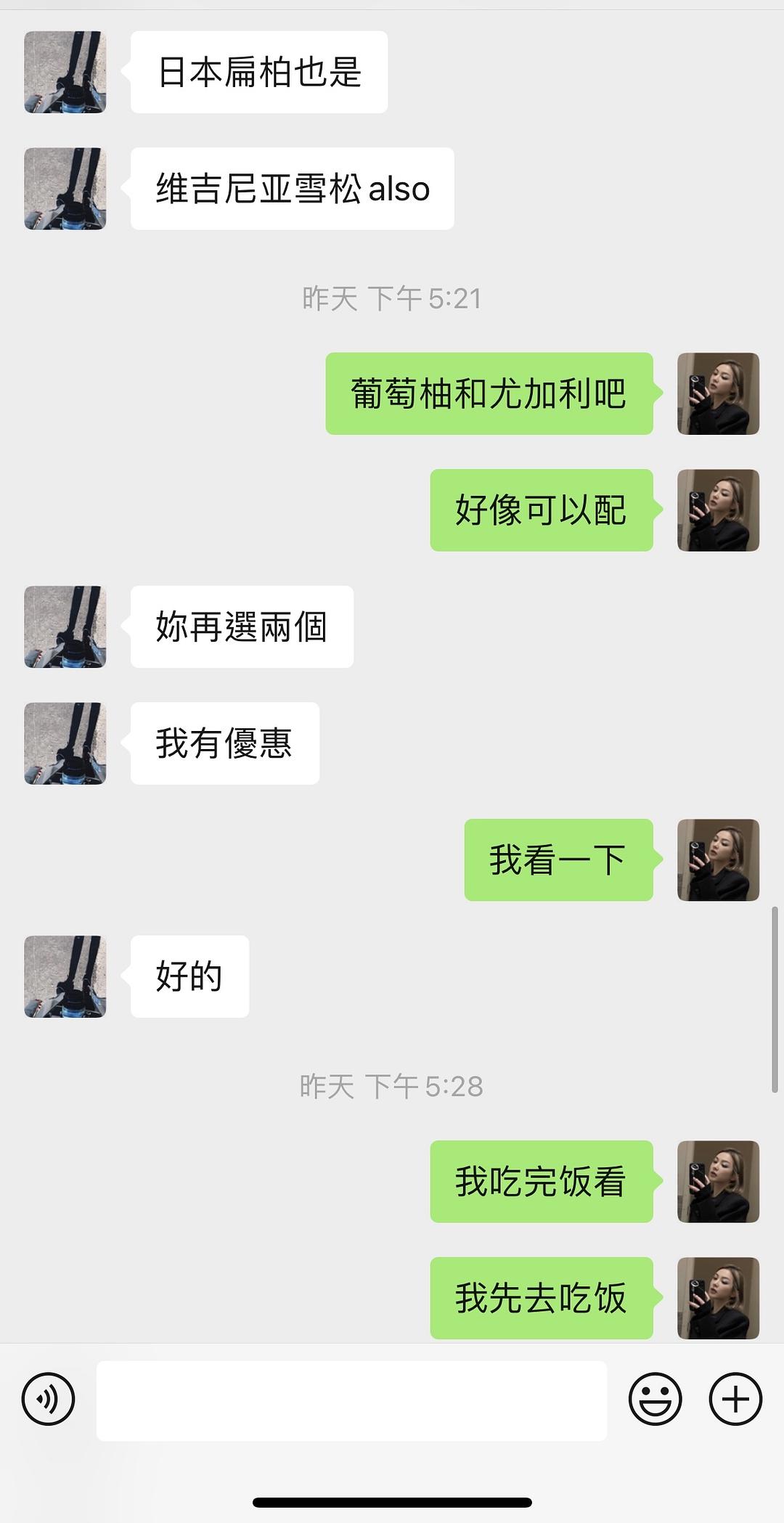Open contact avatar beside 我有優惠
This screenshot has width=784, height=1523.
pos(65,743)
